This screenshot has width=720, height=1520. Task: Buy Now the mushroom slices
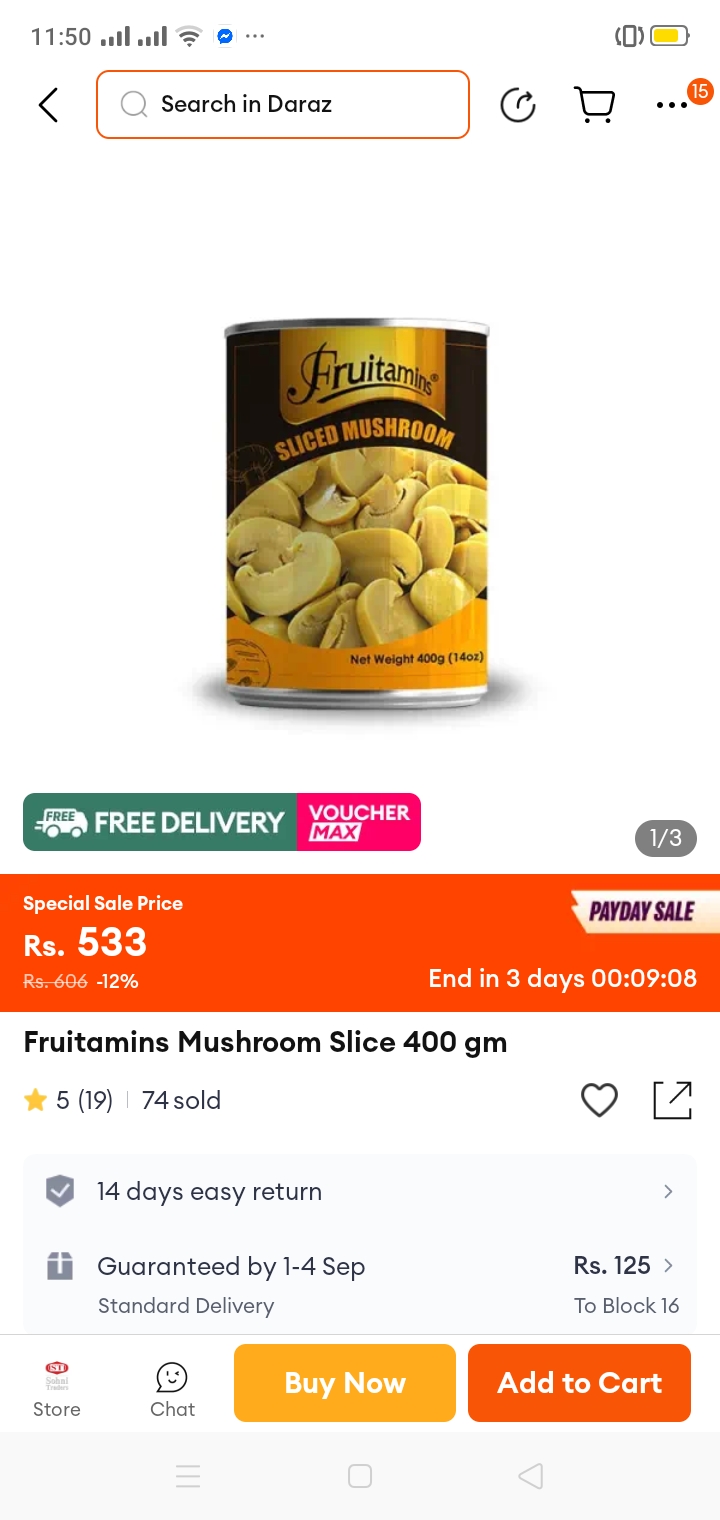tap(345, 1383)
